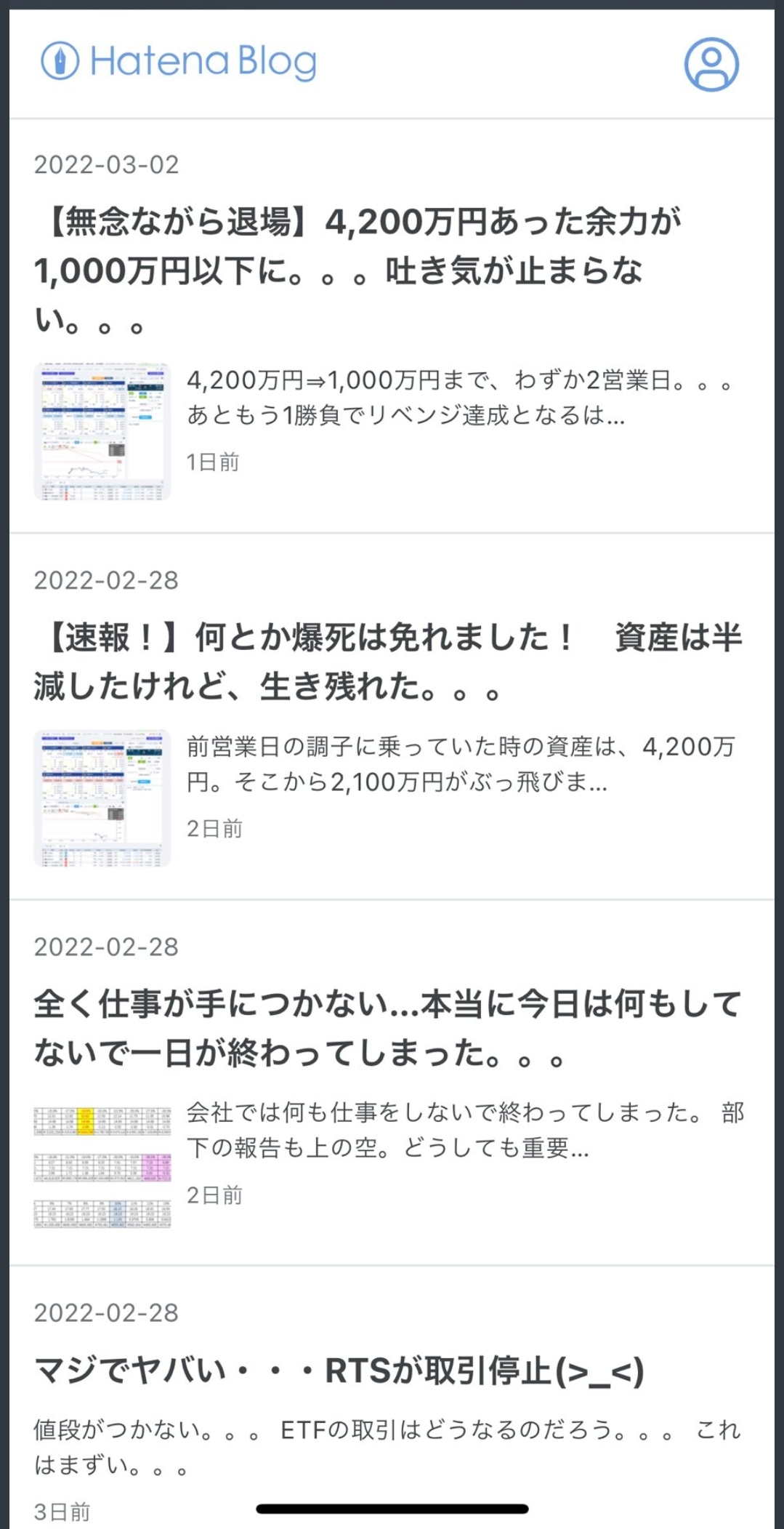
Task: Open the 【速報！】何とか爆死は免れました post
Action: [x=388, y=662]
